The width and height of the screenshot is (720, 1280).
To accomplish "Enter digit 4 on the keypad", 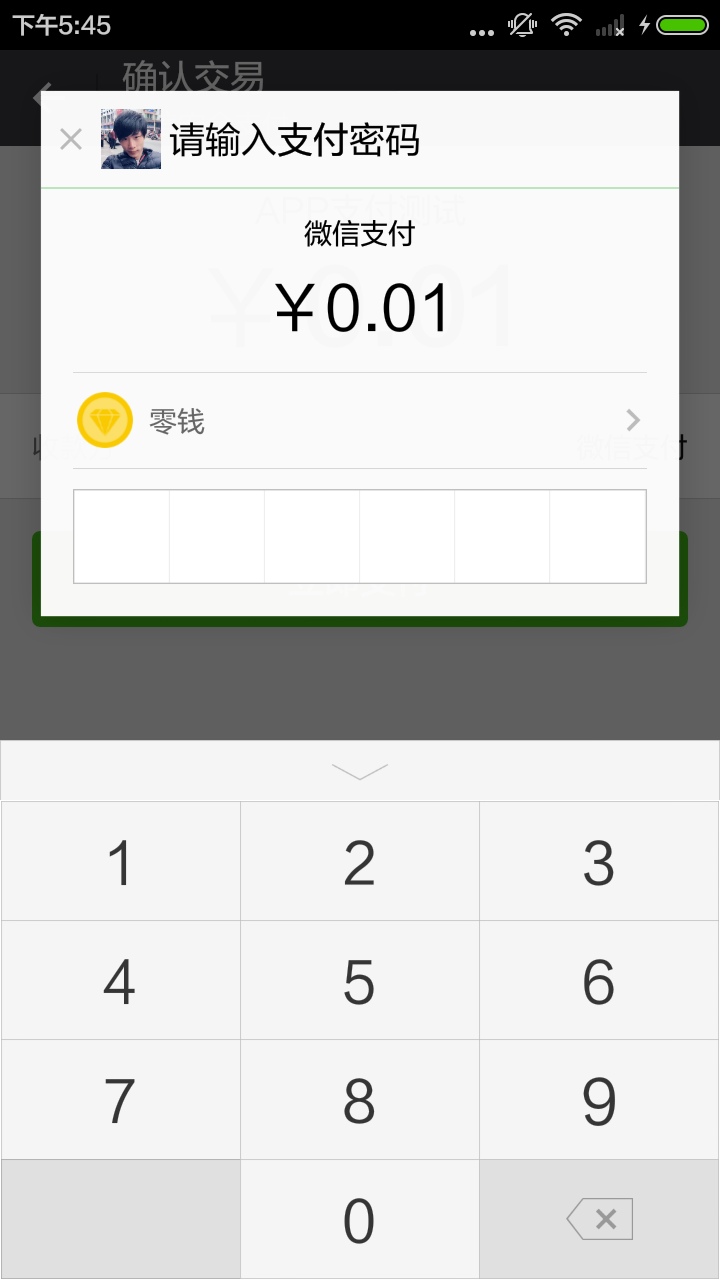I will 120,981.
